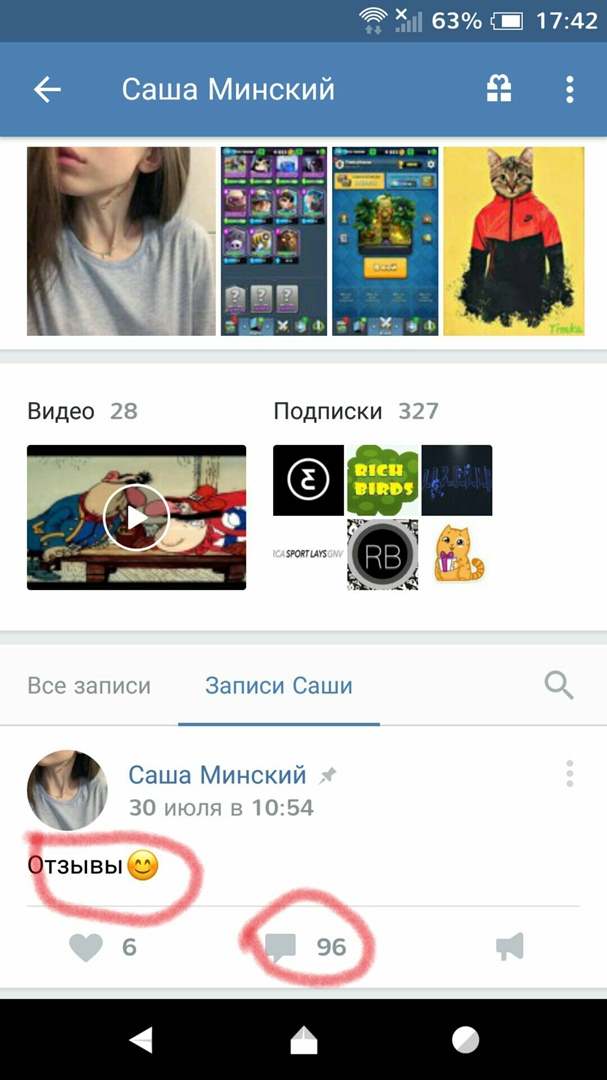The image size is (607, 1080).
Task: Open the RB subscription icon
Action: (x=382, y=555)
